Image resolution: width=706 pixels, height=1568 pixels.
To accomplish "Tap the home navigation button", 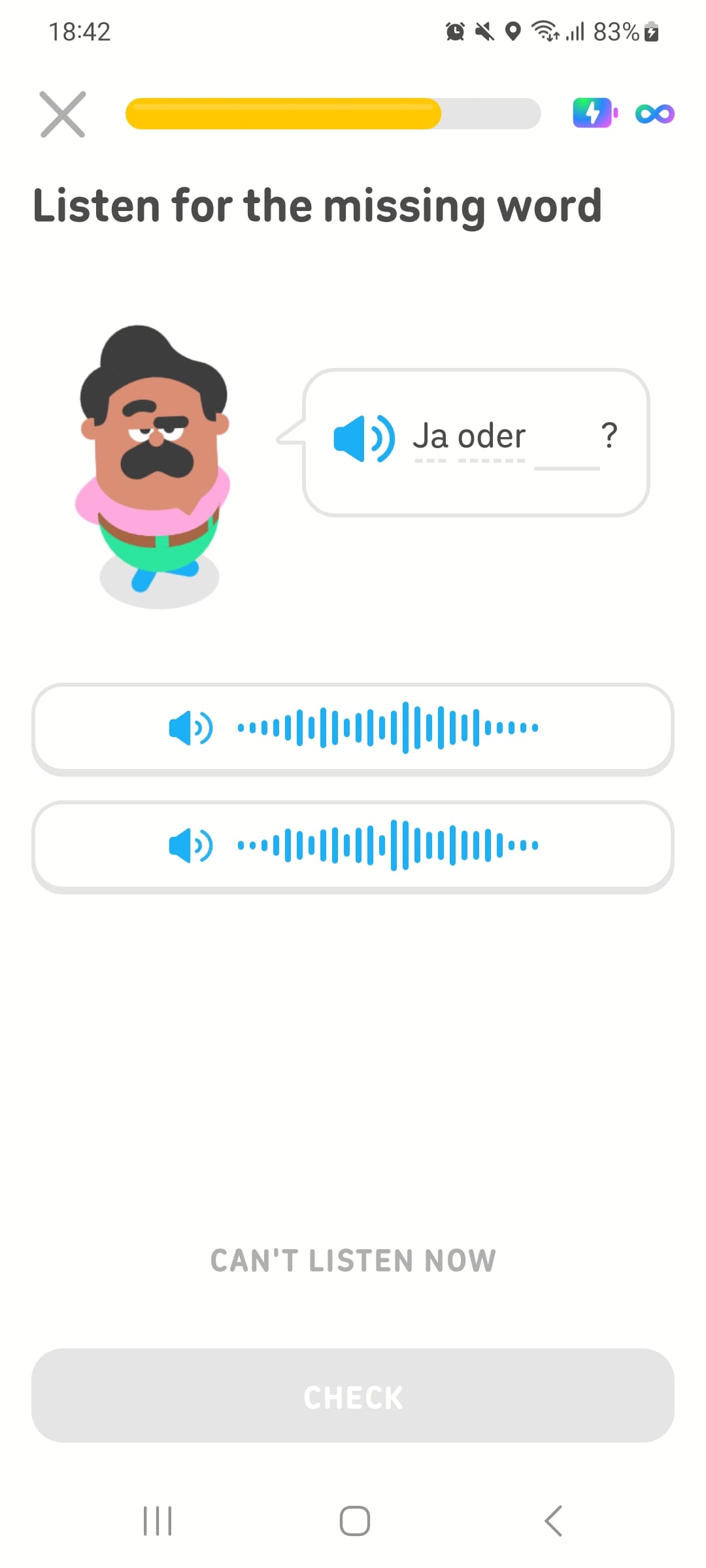I will point(353,1519).
